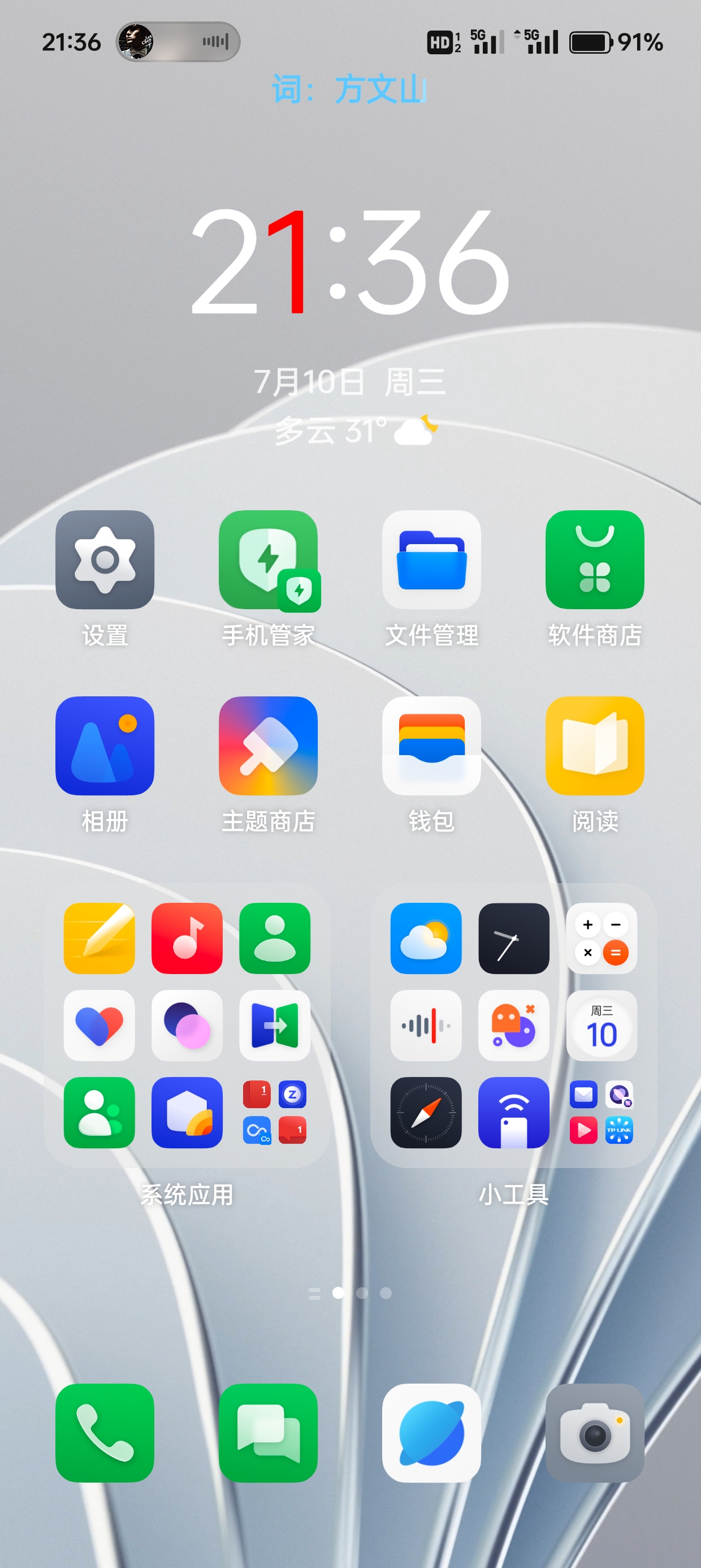
Task: Open the phone dialer in dock
Action: pyautogui.click(x=105, y=1433)
